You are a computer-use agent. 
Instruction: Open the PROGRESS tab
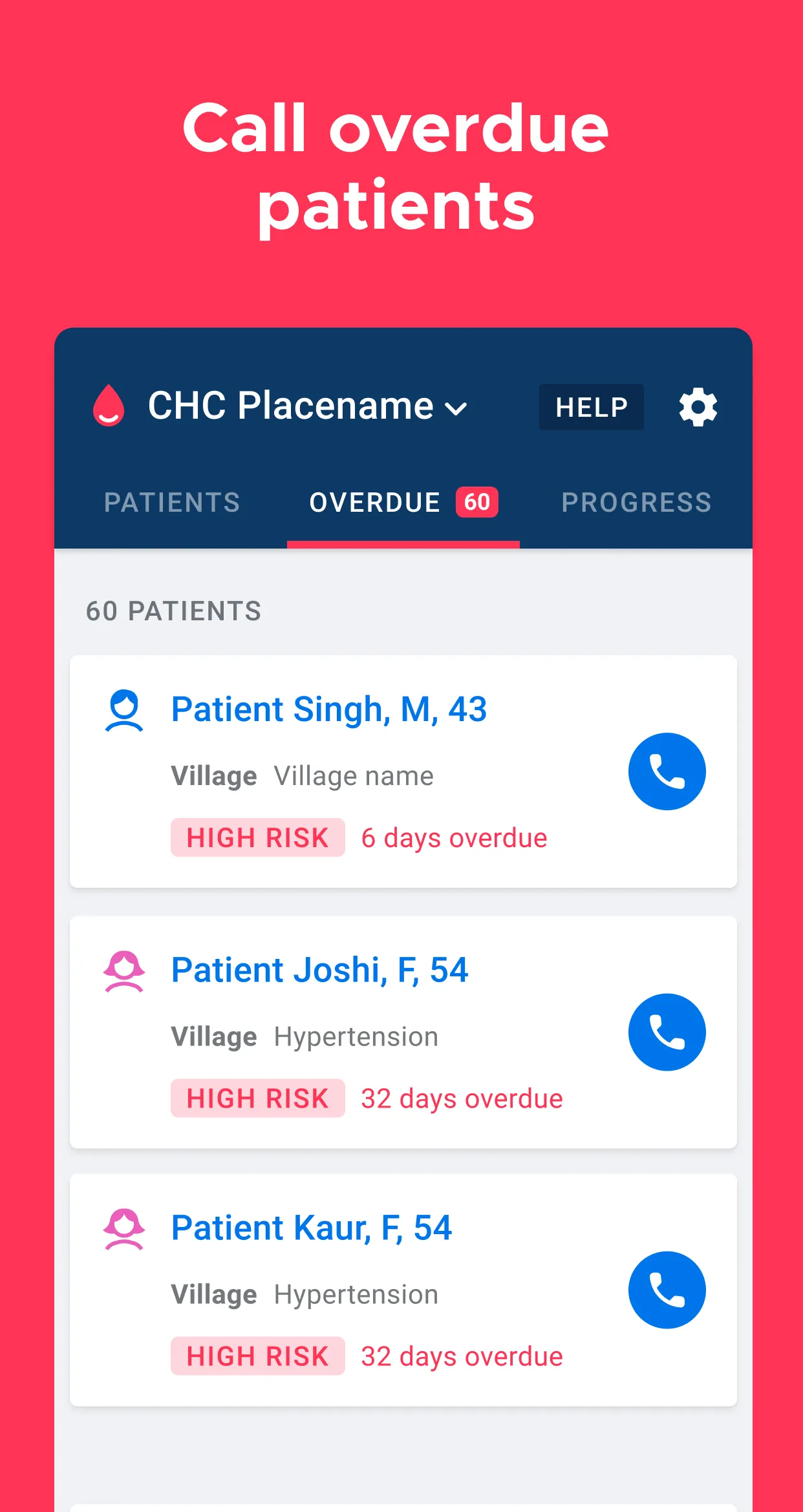click(x=636, y=501)
